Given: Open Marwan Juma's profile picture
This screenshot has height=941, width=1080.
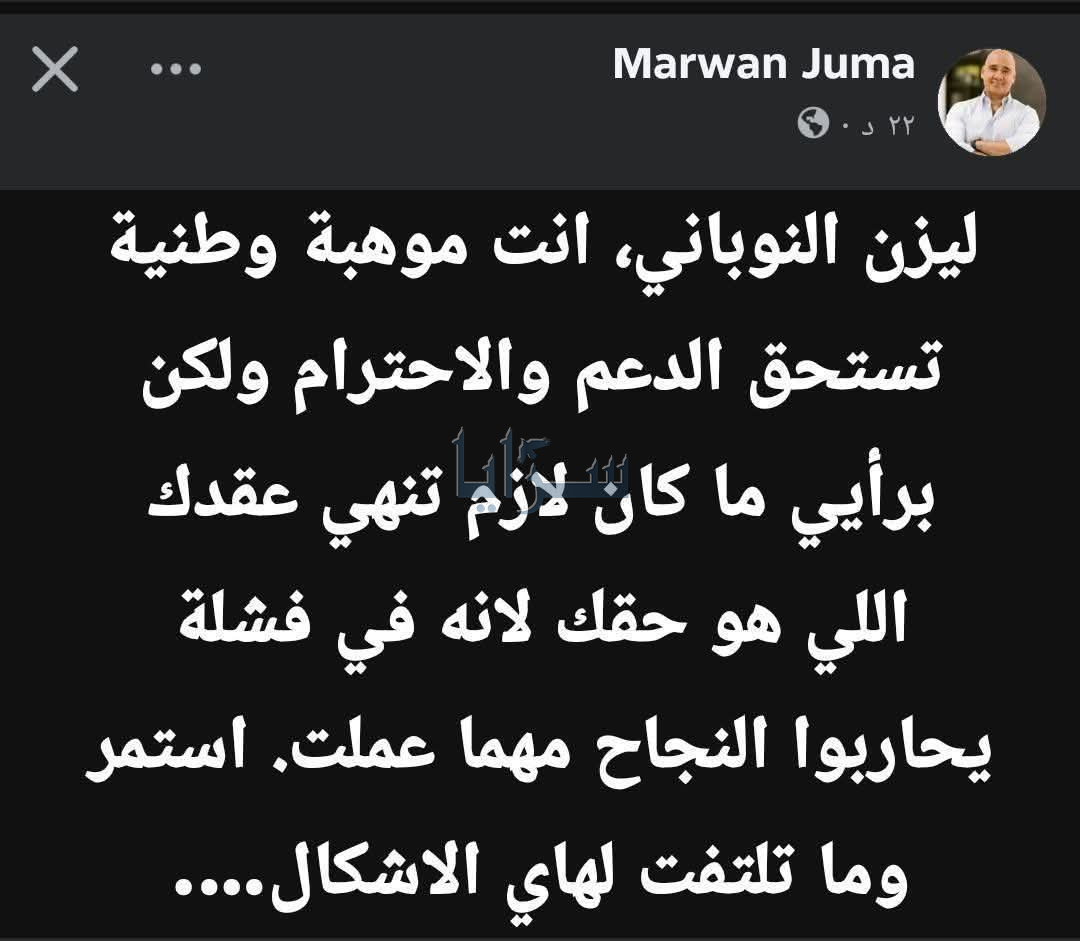Looking at the screenshot, I should pos(991,101).
